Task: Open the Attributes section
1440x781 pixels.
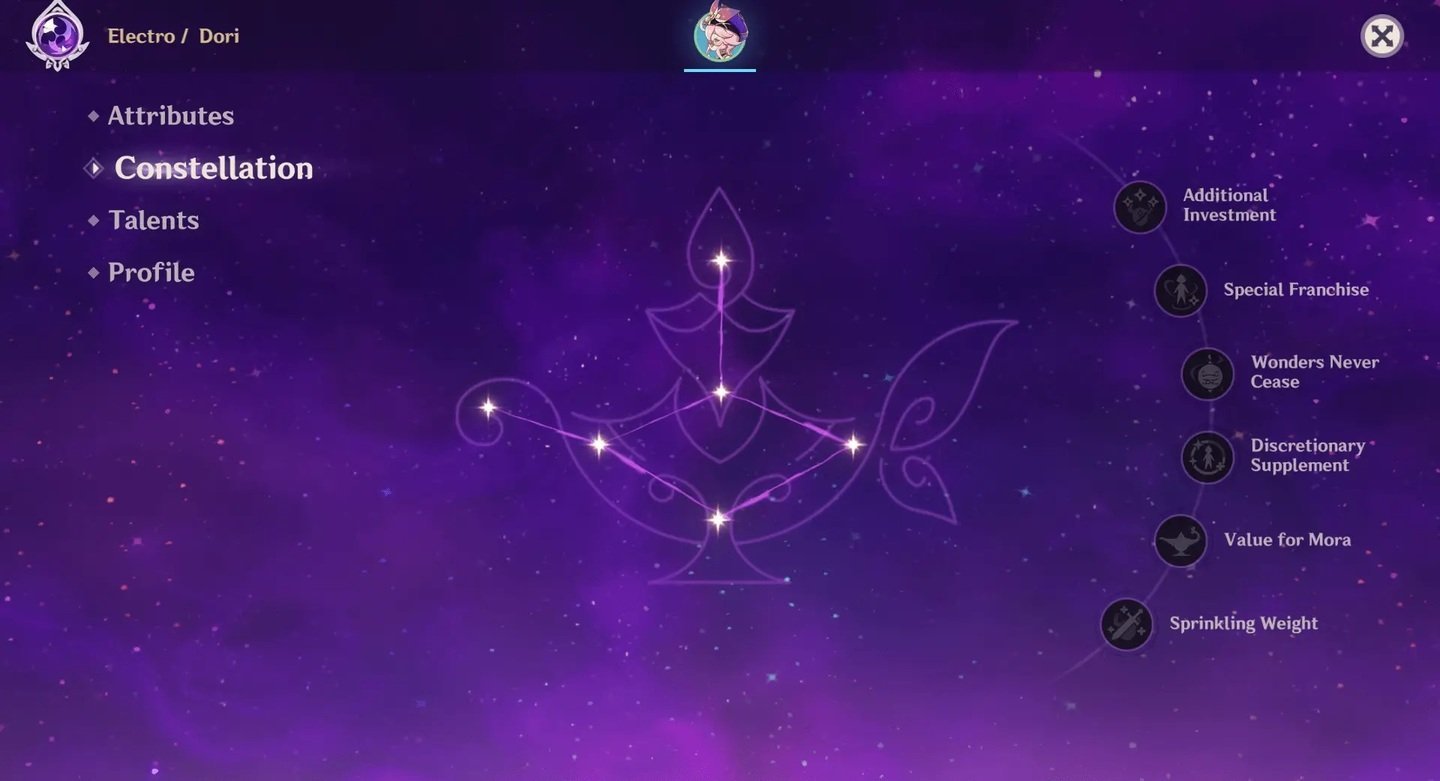Action: pos(170,116)
